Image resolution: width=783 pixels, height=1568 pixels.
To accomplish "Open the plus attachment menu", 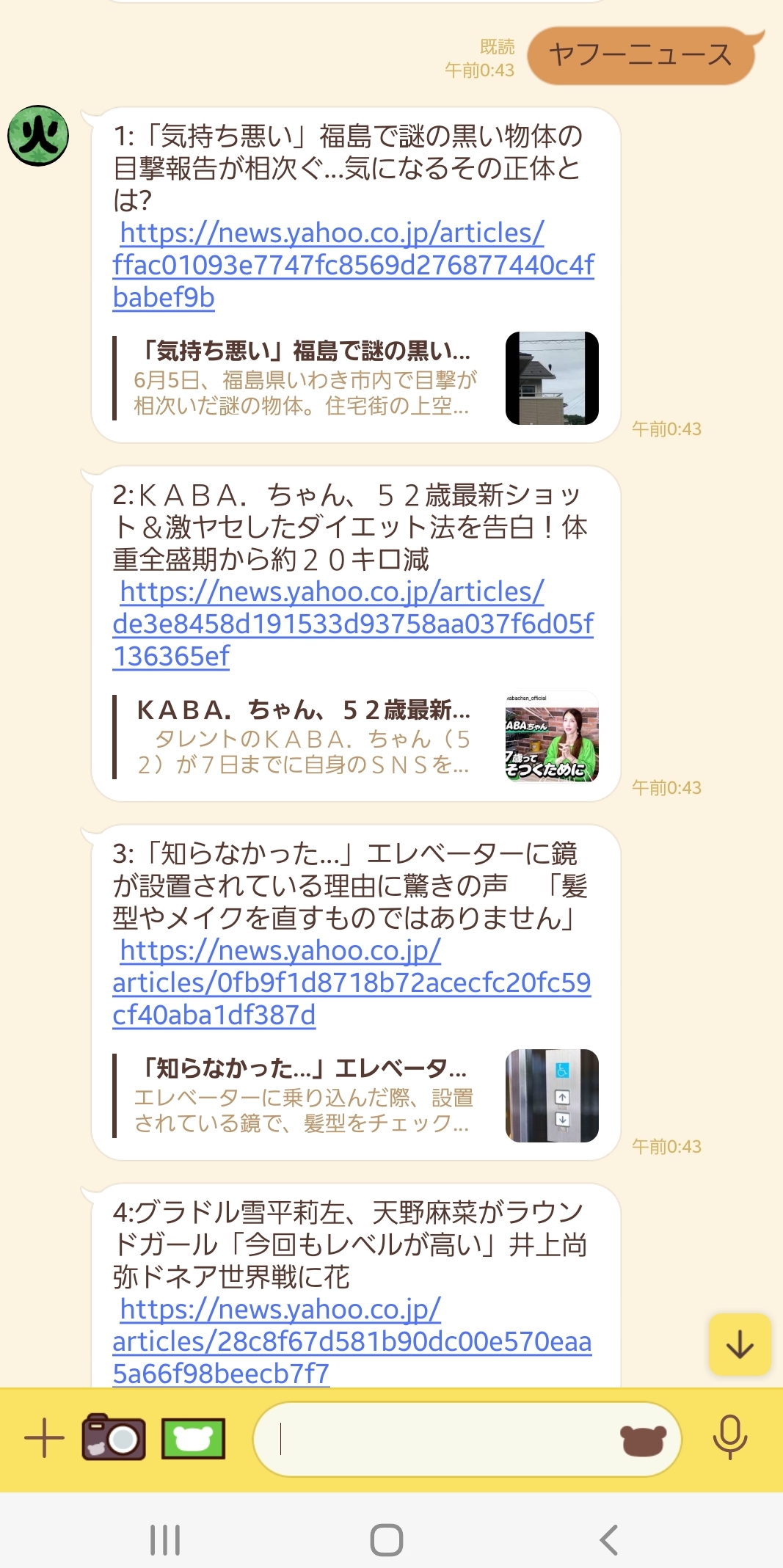I will 44,1438.
